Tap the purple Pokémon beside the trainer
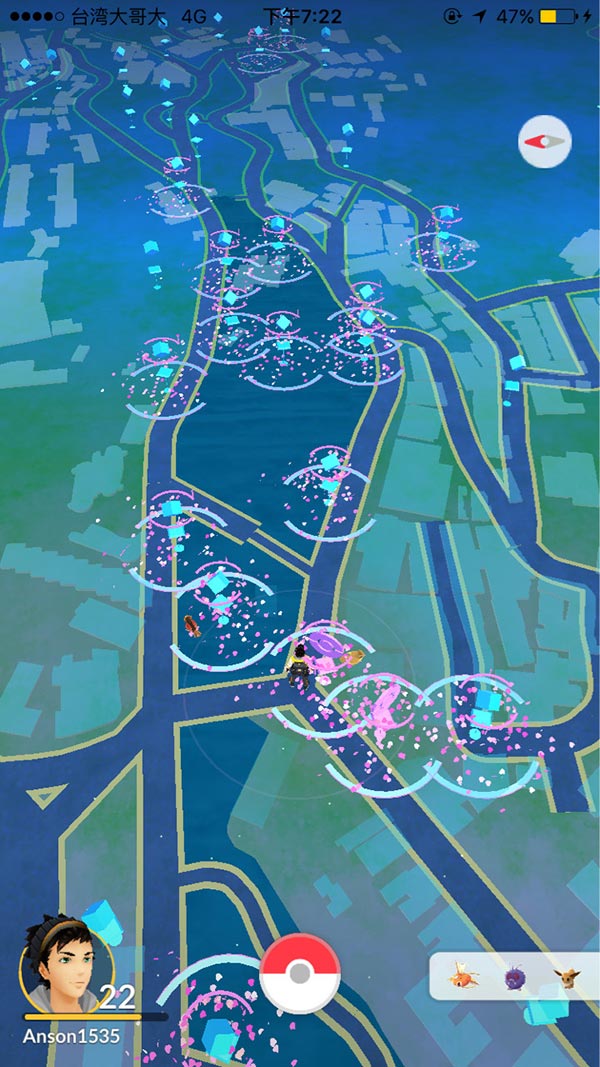This screenshot has height=1067, width=600. 327,645
